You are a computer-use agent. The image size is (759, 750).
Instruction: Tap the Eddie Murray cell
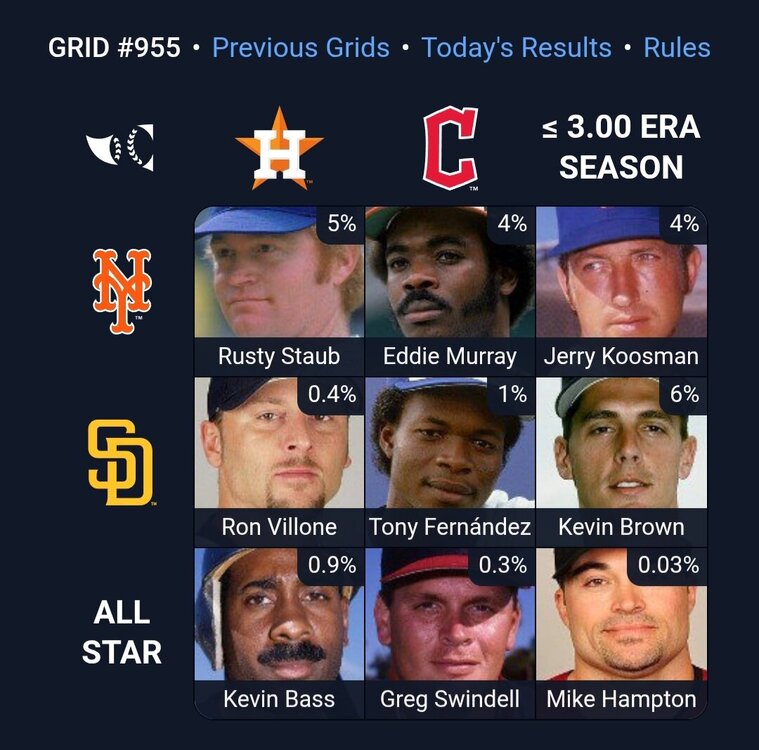point(450,290)
